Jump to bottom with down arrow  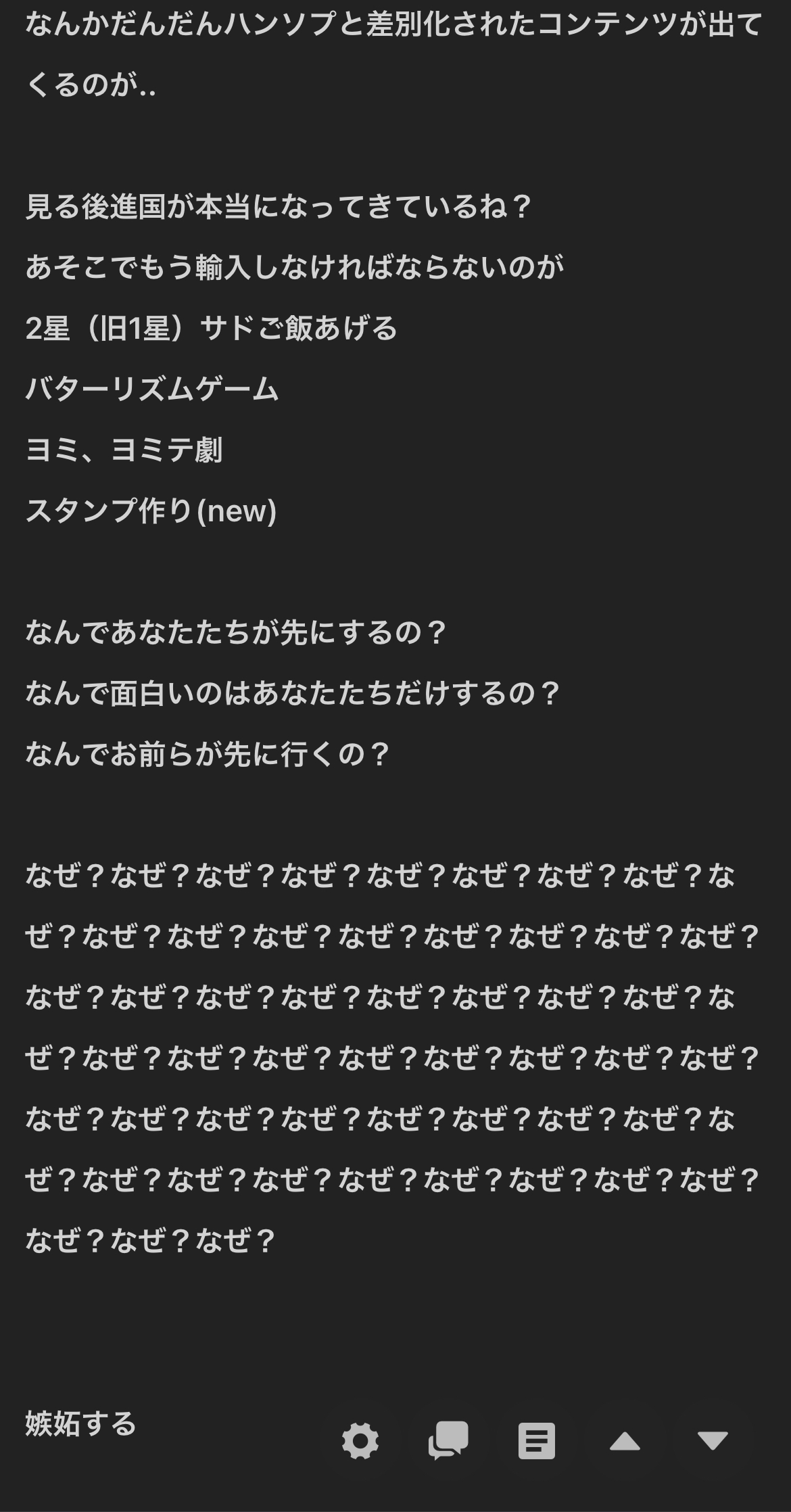(713, 1442)
